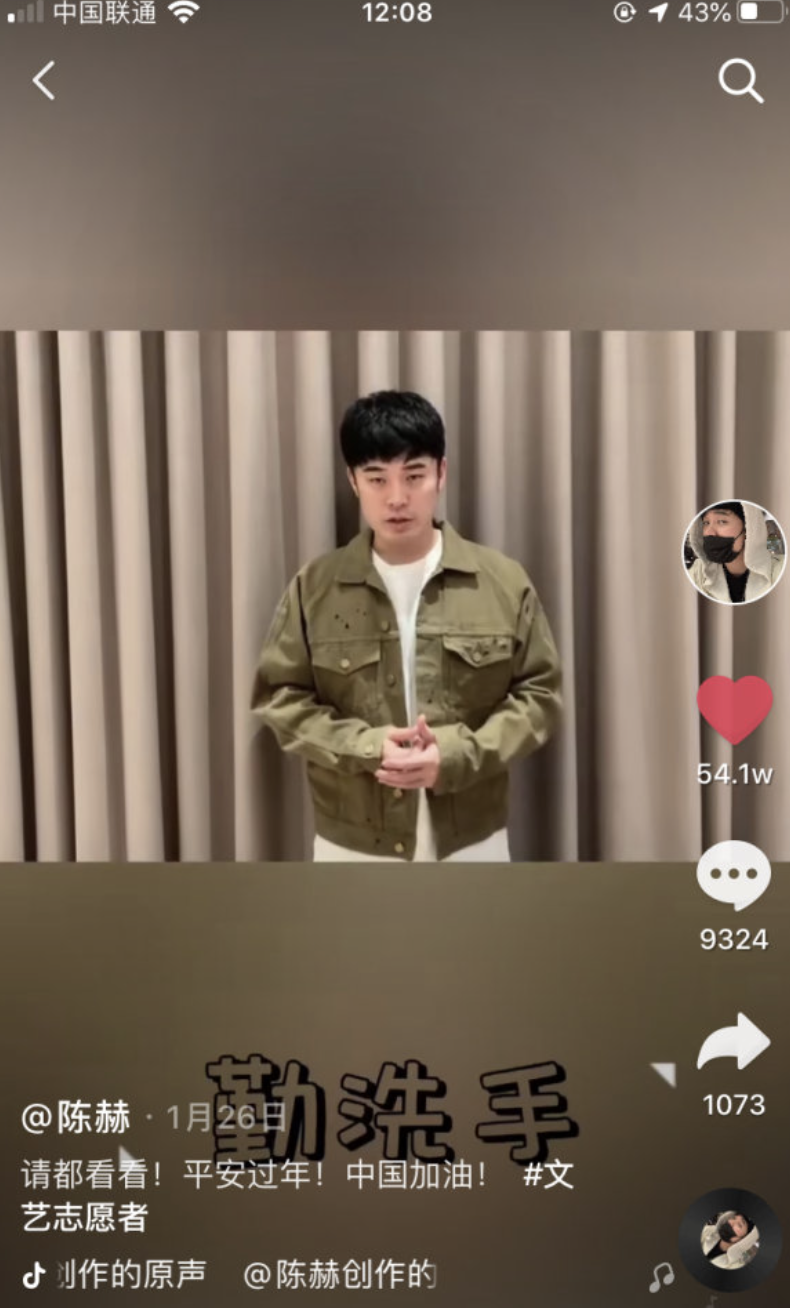Open the creator's profile avatar
The width and height of the screenshot is (790, 1308).
[x=734, y=552]
